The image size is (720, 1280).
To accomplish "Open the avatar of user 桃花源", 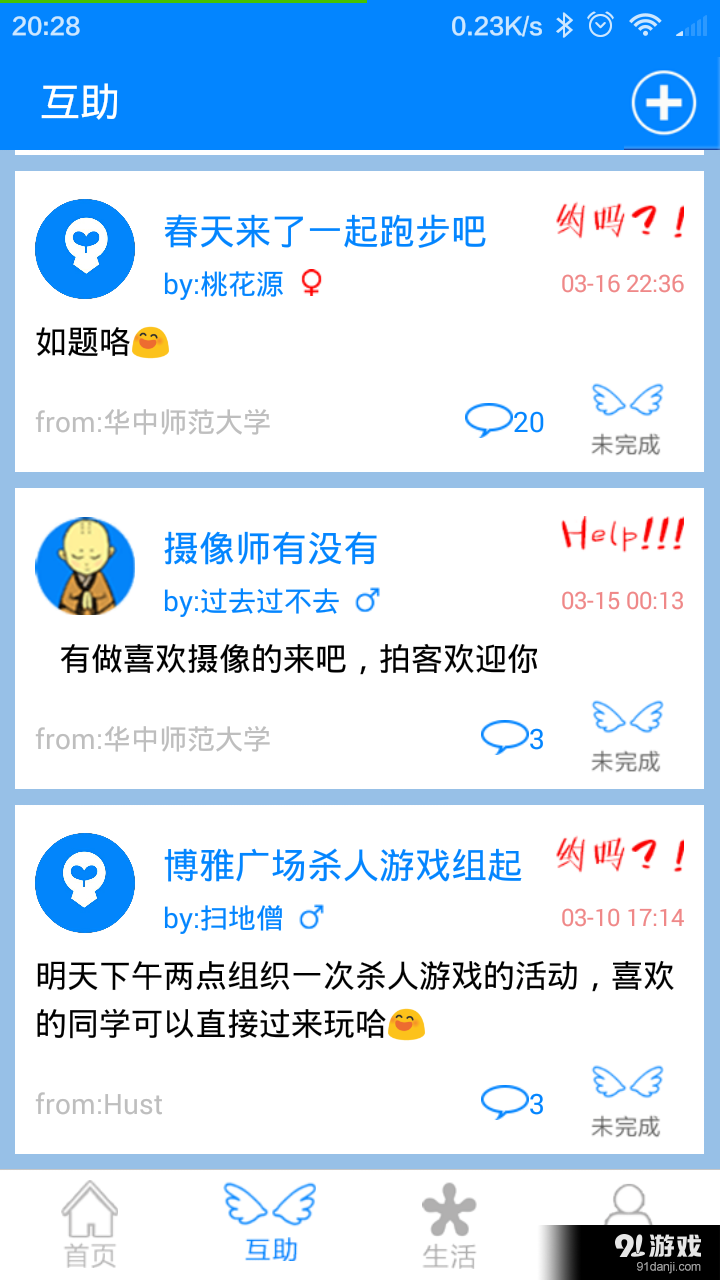I will point(85,248).
